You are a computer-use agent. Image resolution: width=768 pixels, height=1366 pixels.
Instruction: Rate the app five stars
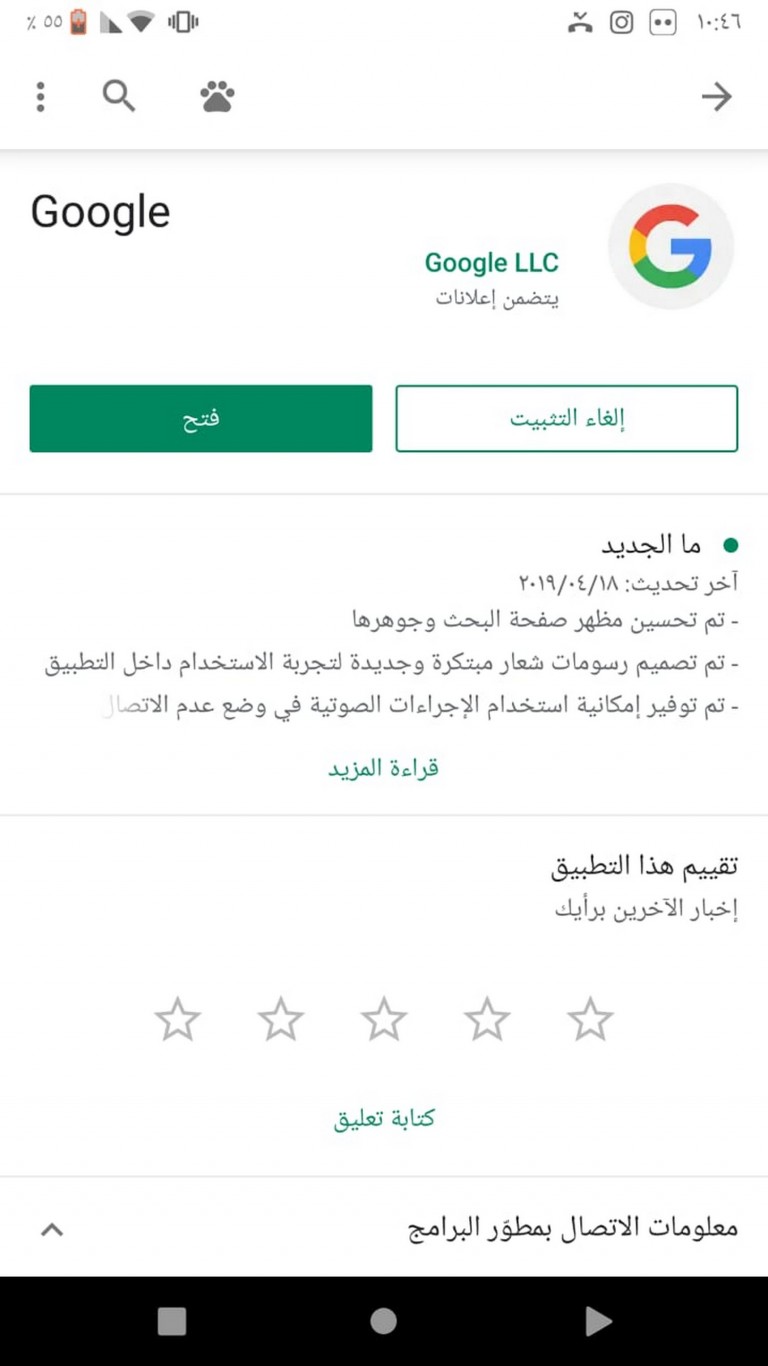tap(178, 1020)
